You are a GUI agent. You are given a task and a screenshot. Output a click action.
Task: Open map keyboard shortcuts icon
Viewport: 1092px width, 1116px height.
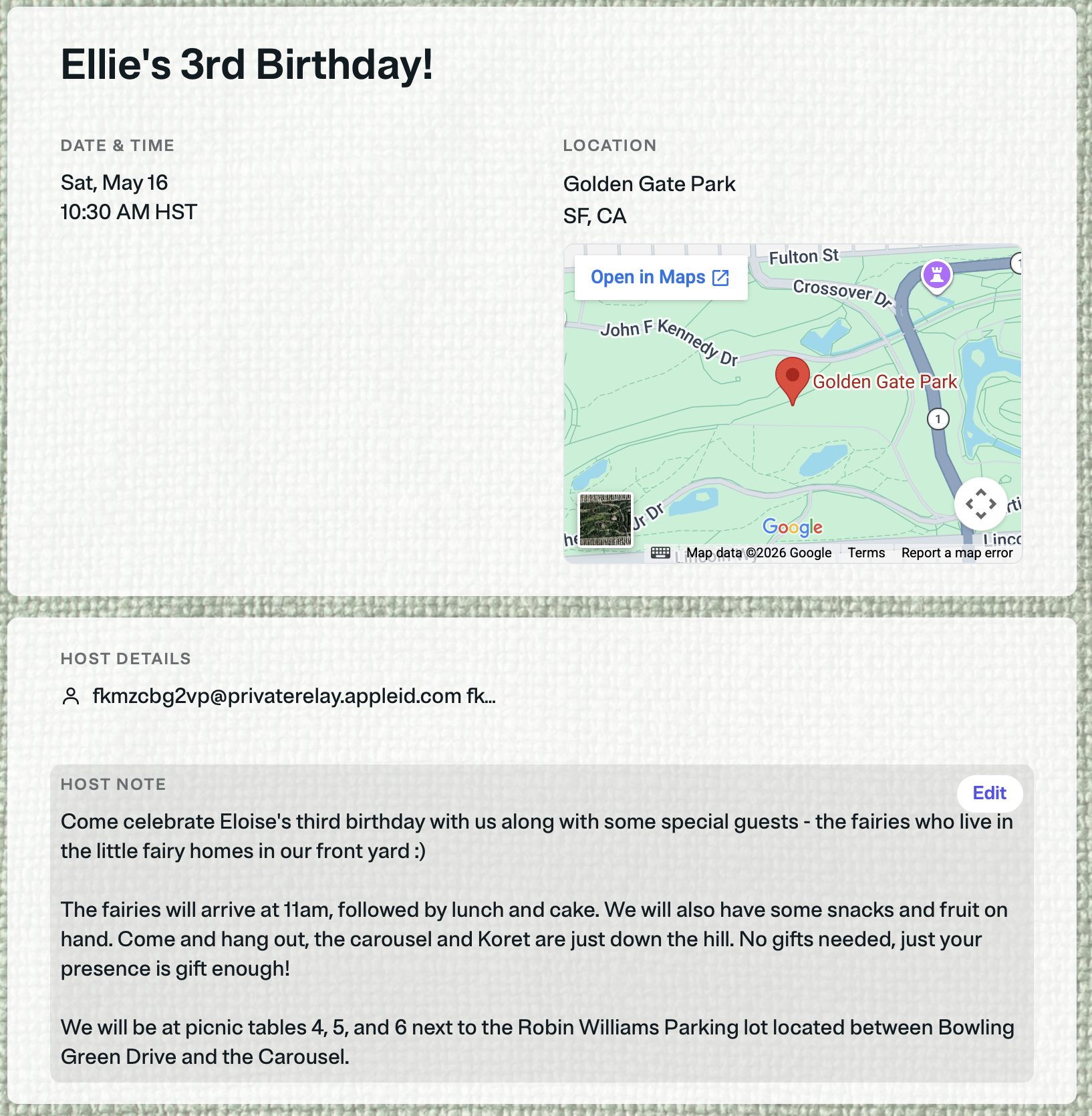660,553
